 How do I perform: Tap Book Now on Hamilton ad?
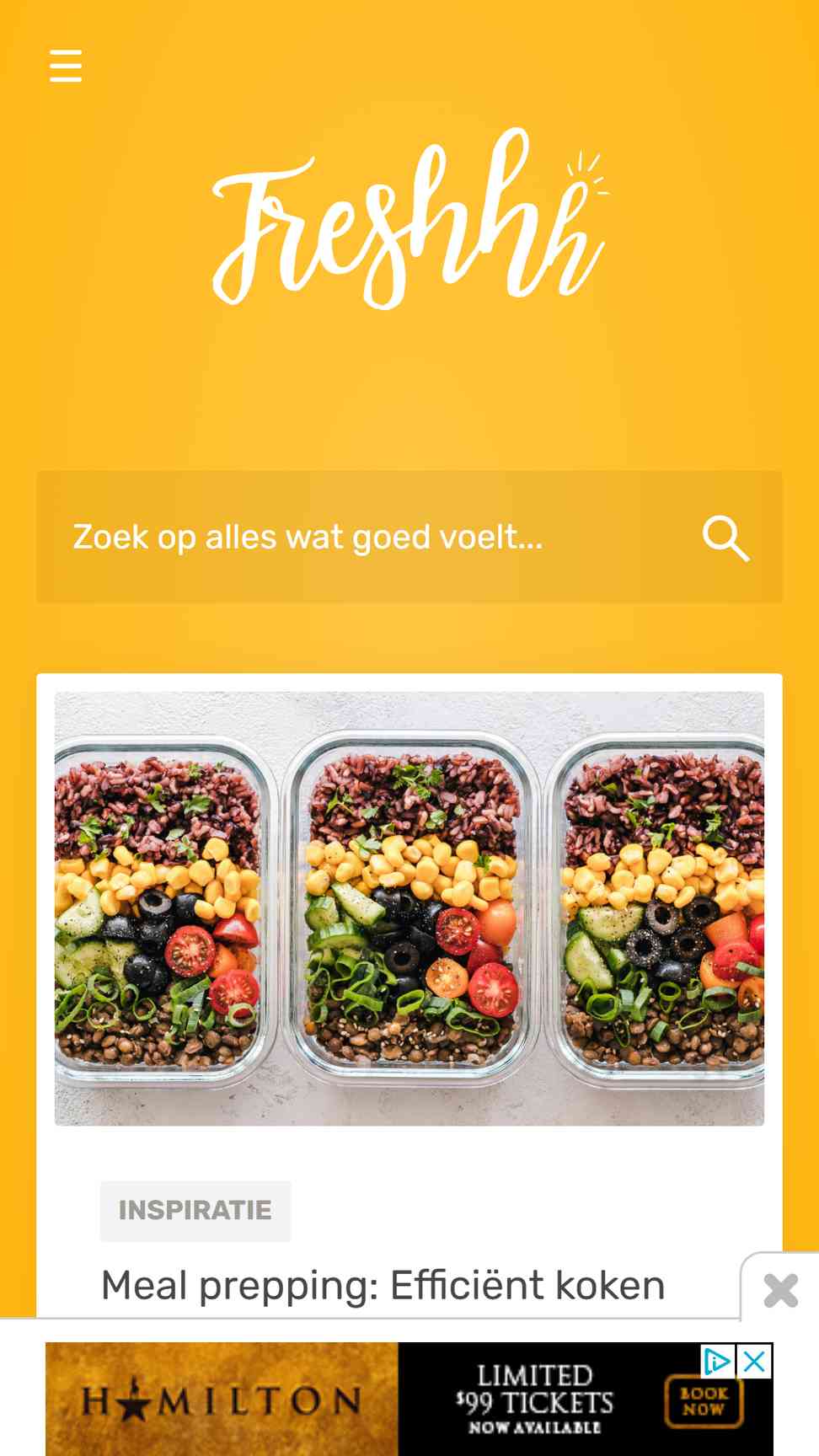704,1401
